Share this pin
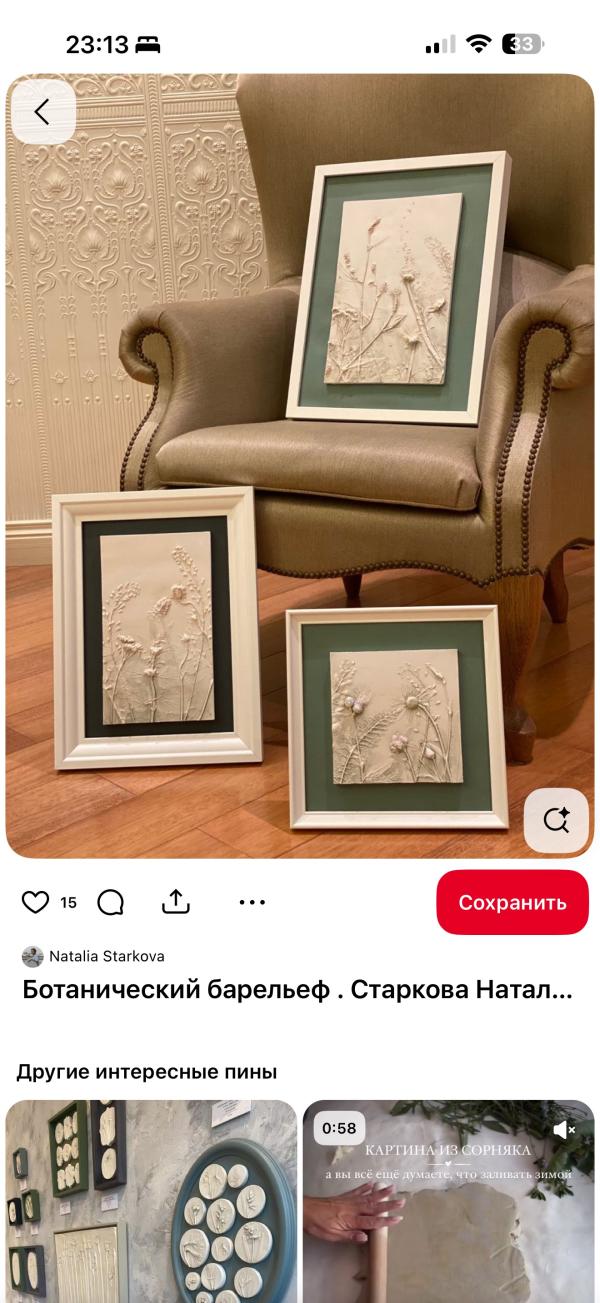This screenshot has height=1303, width=600. click(x=176, y=902)
